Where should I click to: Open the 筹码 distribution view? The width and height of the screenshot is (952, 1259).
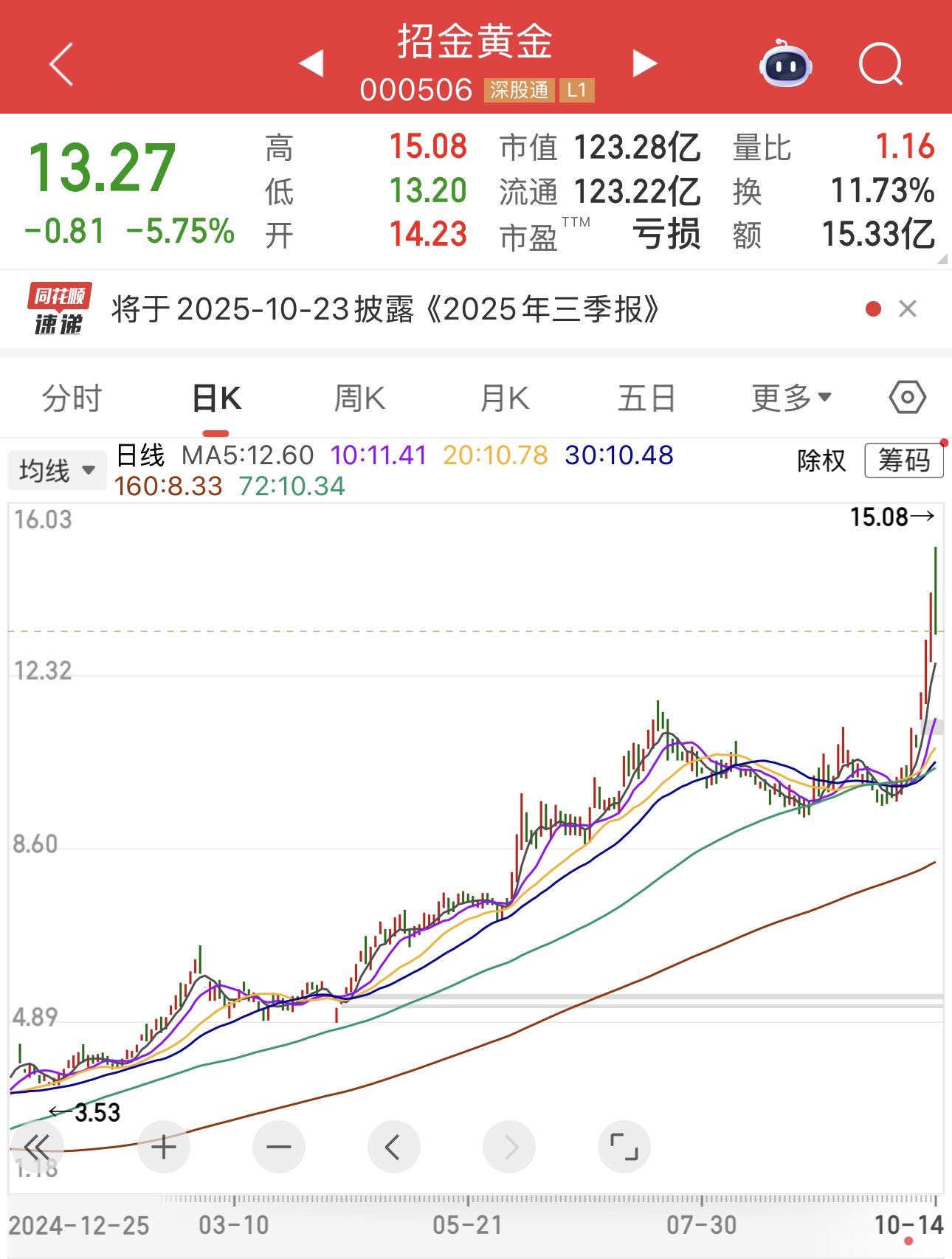pos(903,461)
